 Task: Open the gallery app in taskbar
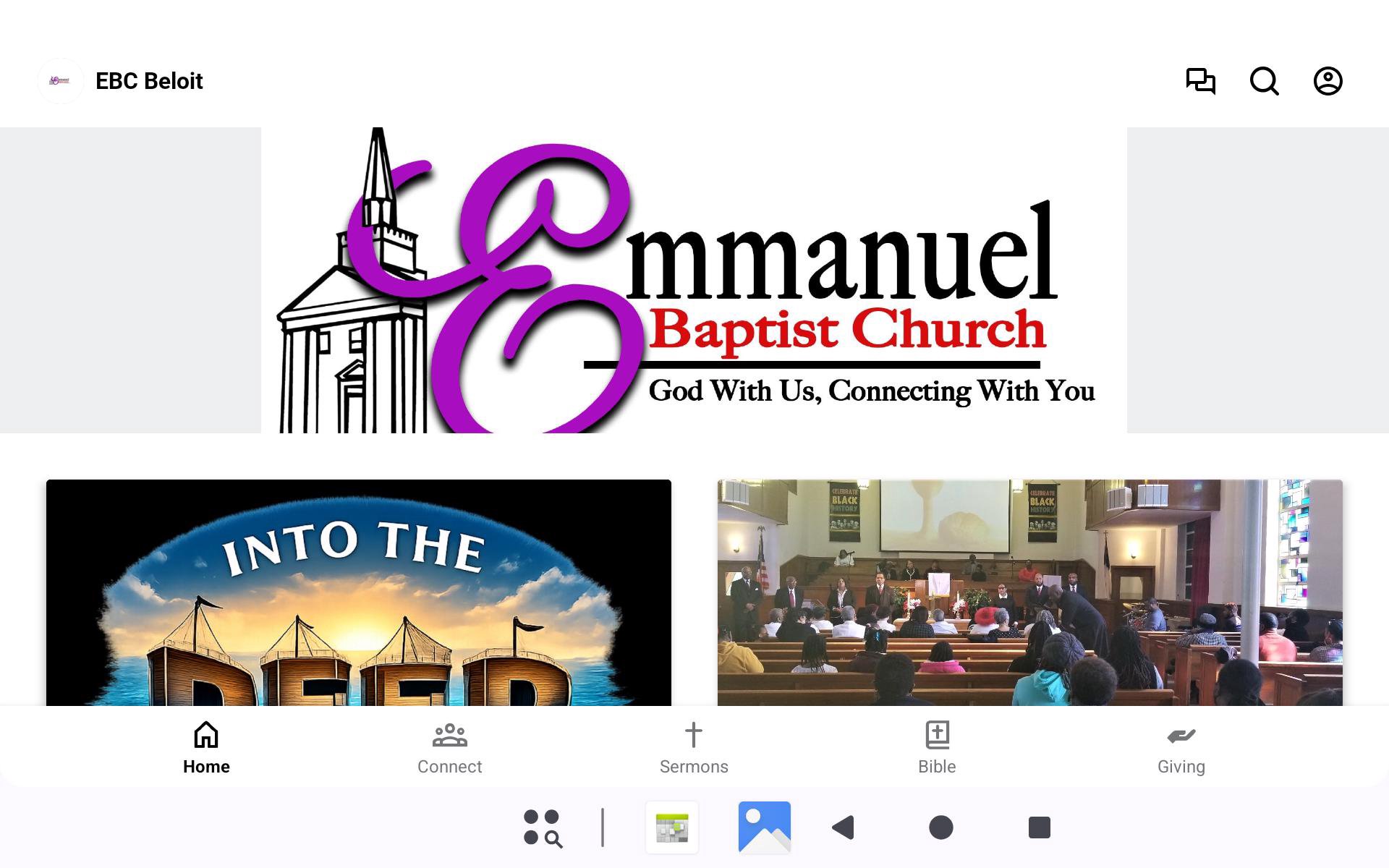pos(764,827)
